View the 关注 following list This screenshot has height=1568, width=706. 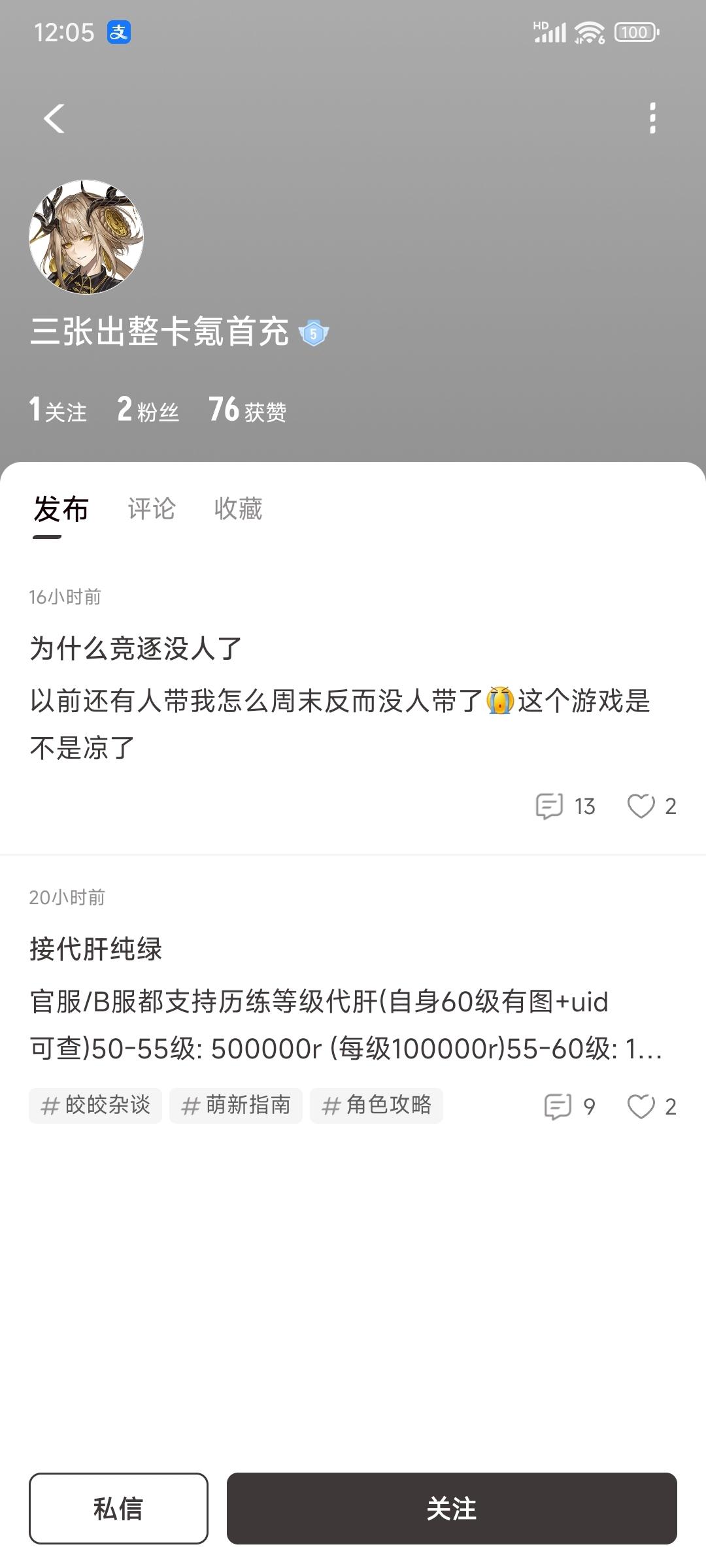pyautogui.click(x=58, y=410)
